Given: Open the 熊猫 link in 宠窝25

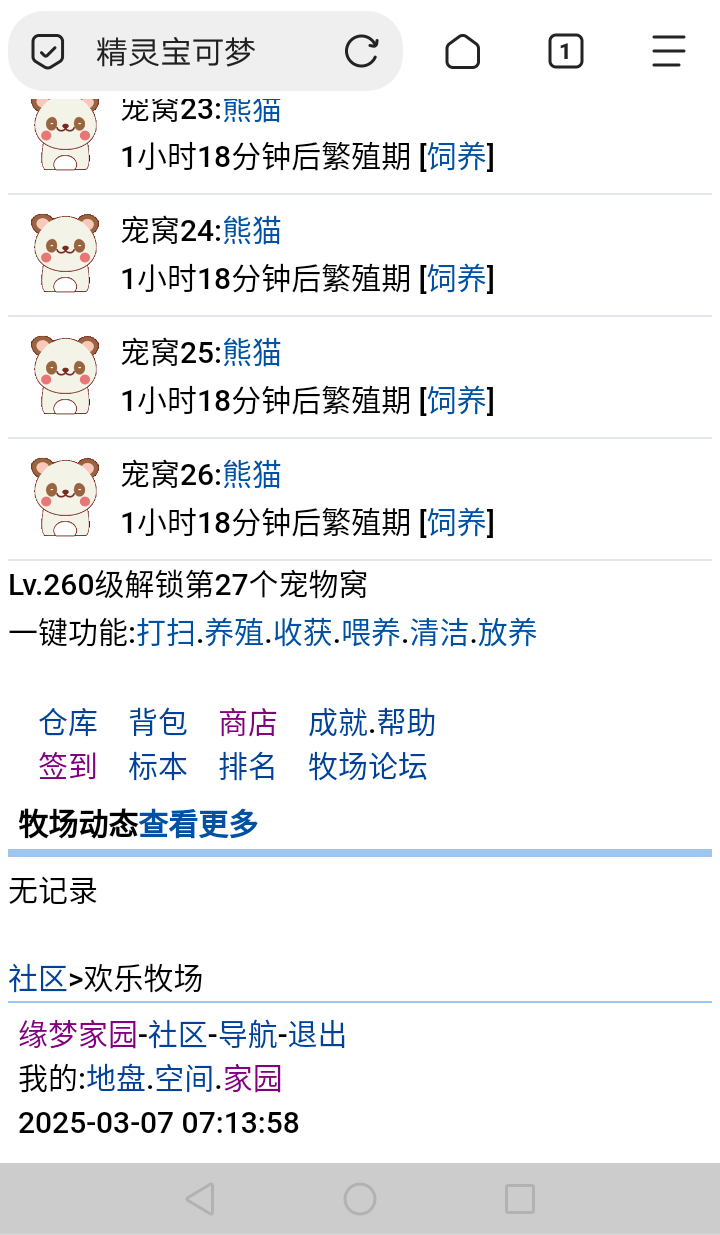Looking at the screenshot, I should (x=252, y=353).
